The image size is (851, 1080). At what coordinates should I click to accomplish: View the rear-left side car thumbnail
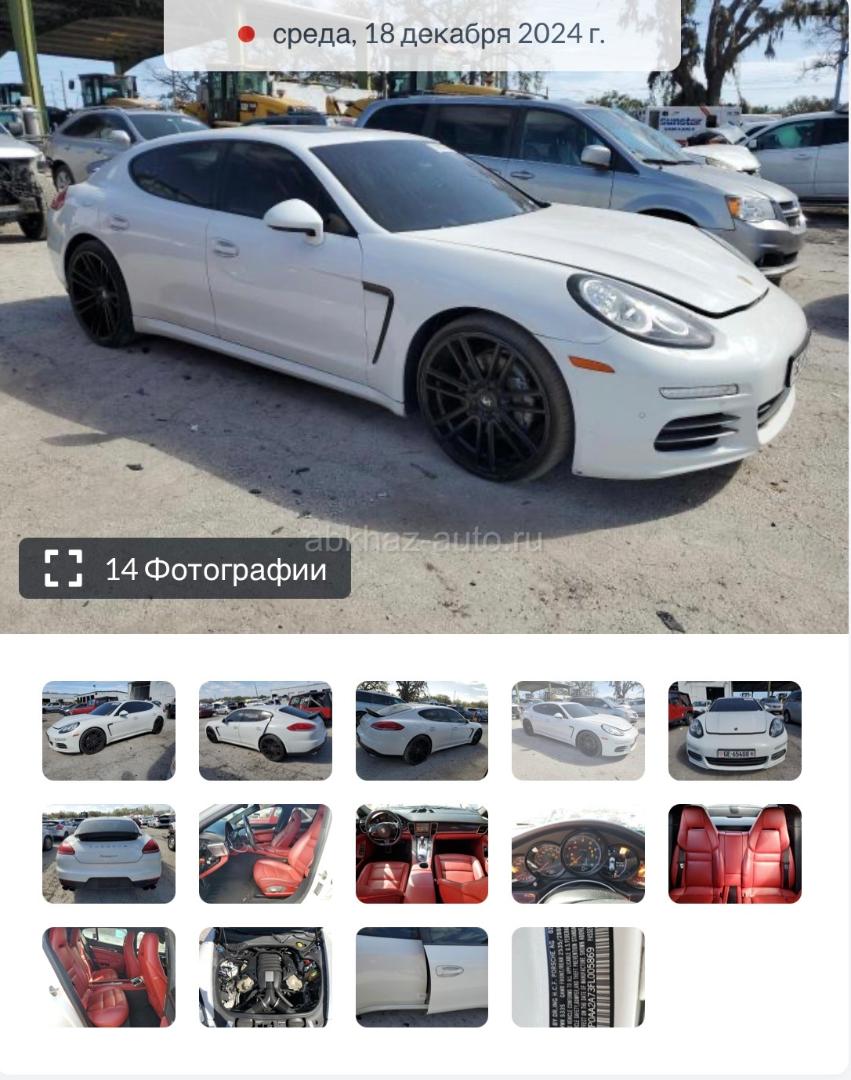coord(265,731)
